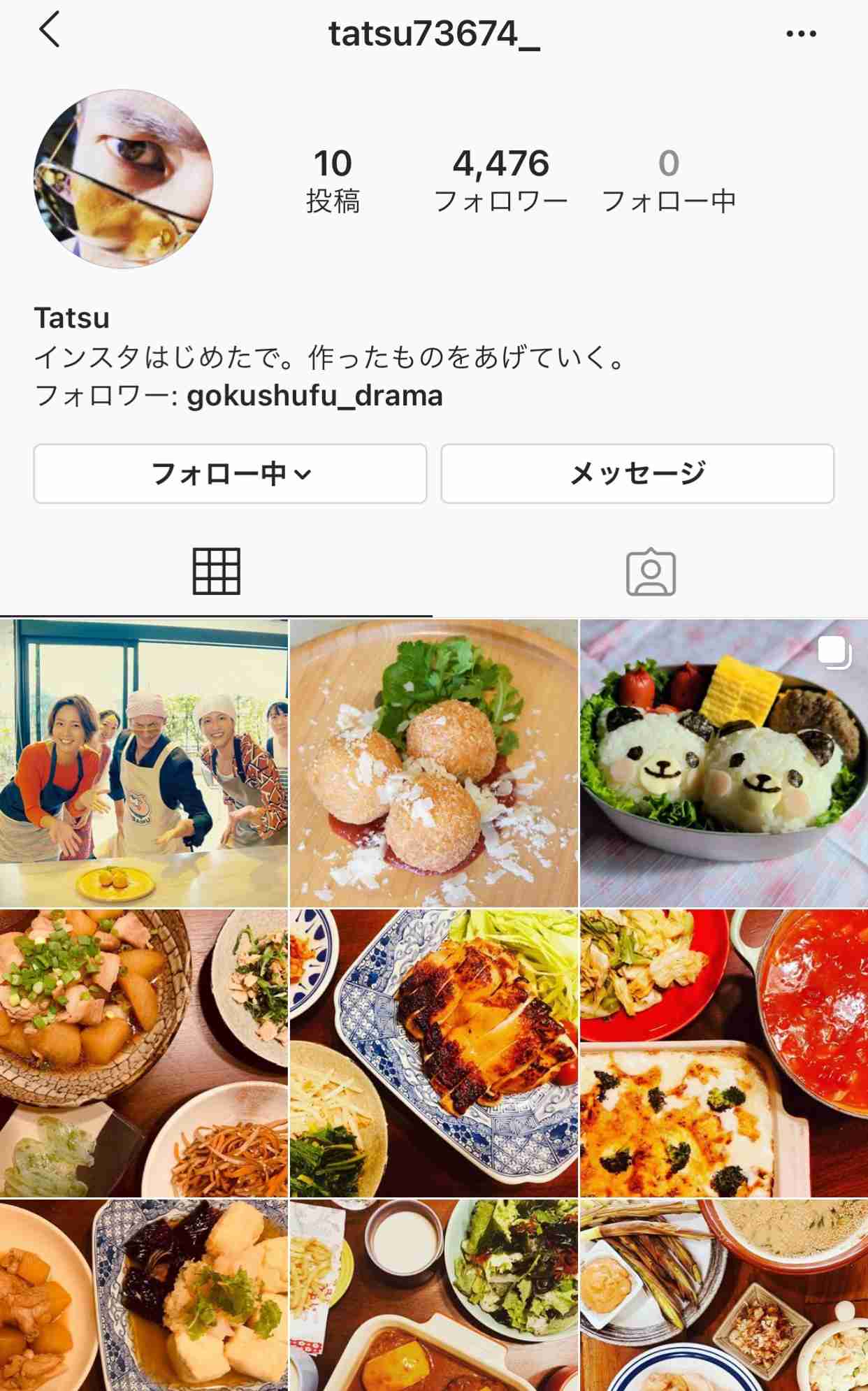Tap the フォロー中 dropdown button
Image resolution: width=868 pixels, height=1391 pixels.
click(230, 474)
